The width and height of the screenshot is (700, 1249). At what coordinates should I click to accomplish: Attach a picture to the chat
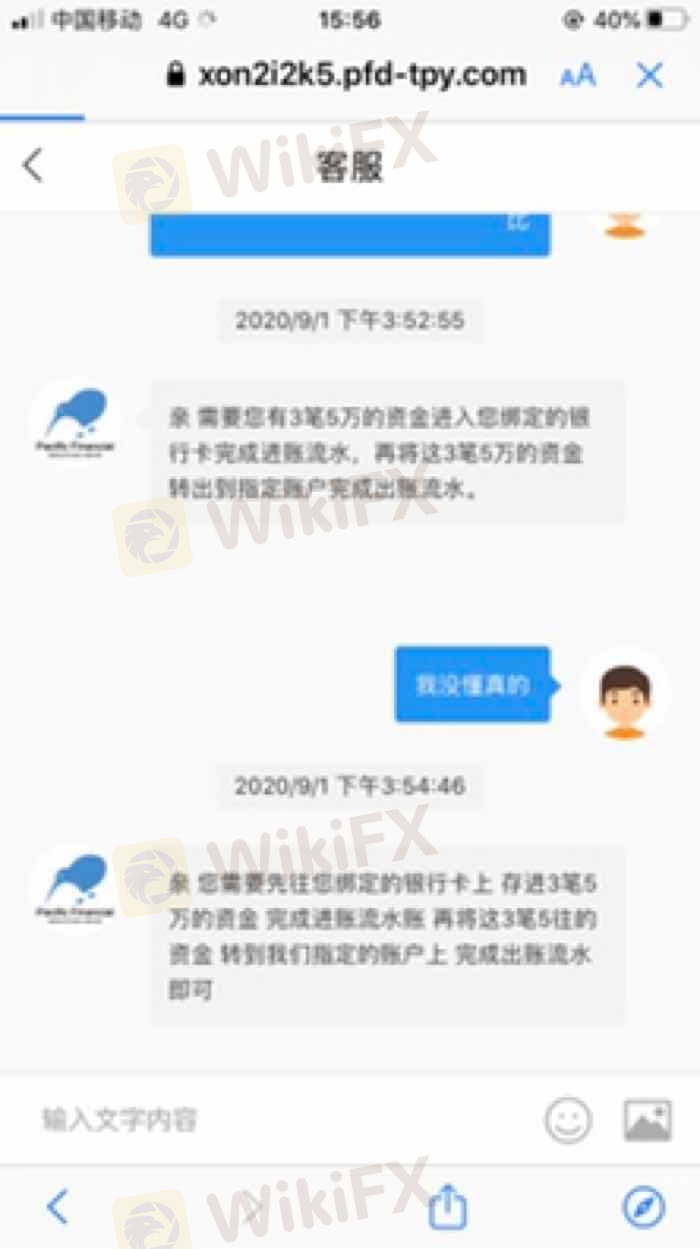(x=647, y=1121)
